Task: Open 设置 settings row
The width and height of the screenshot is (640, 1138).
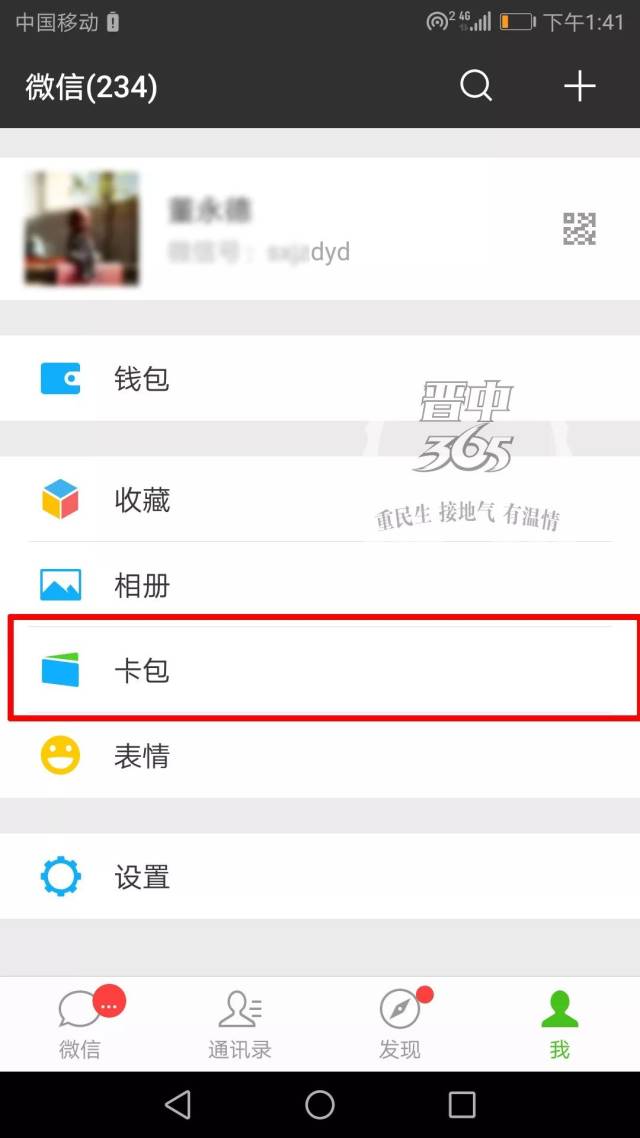Action: click(x=320, y=877)
